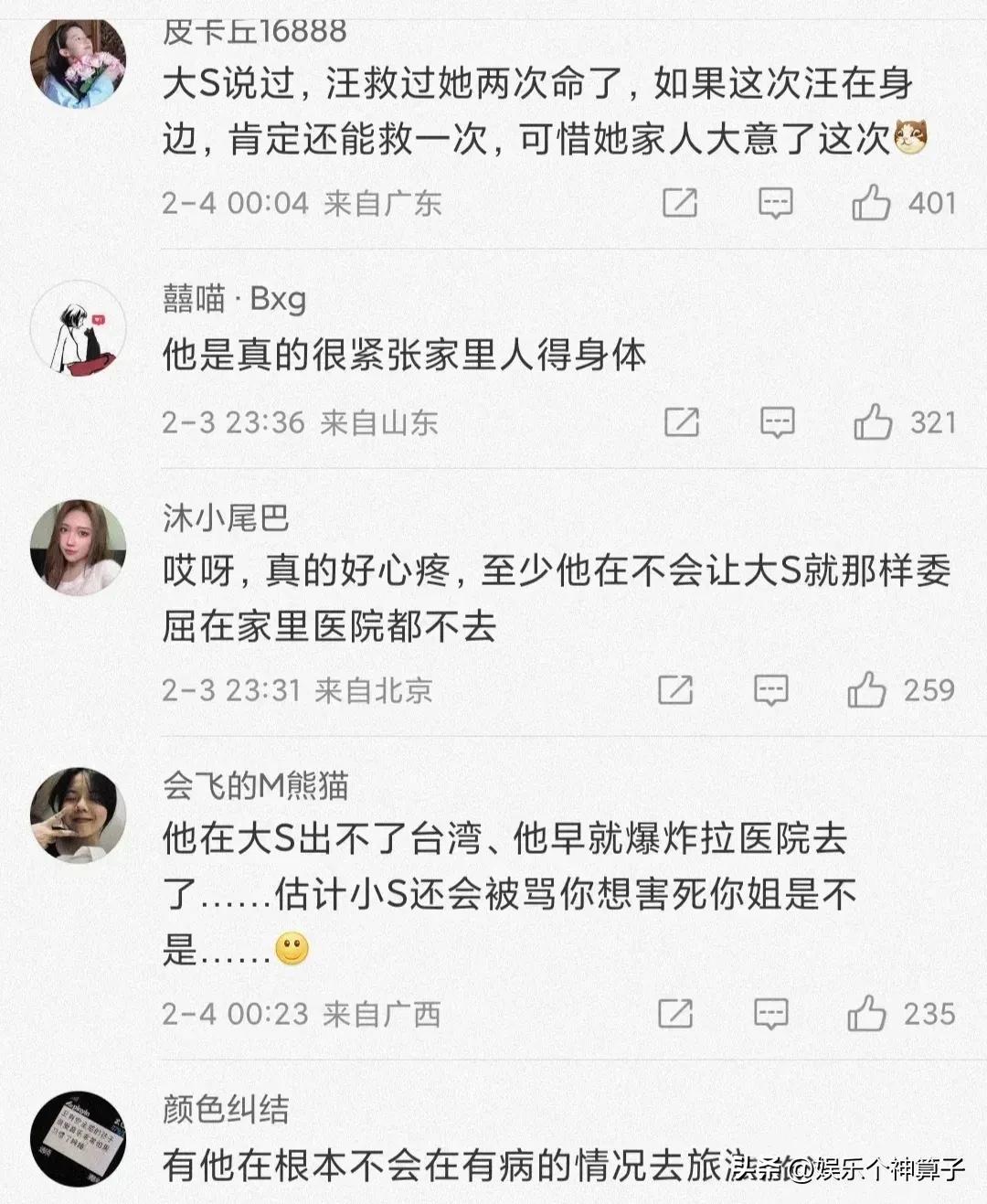Like the comment by 囍喵 · Bxg
987x1204 pixels.
coord(873,422)
